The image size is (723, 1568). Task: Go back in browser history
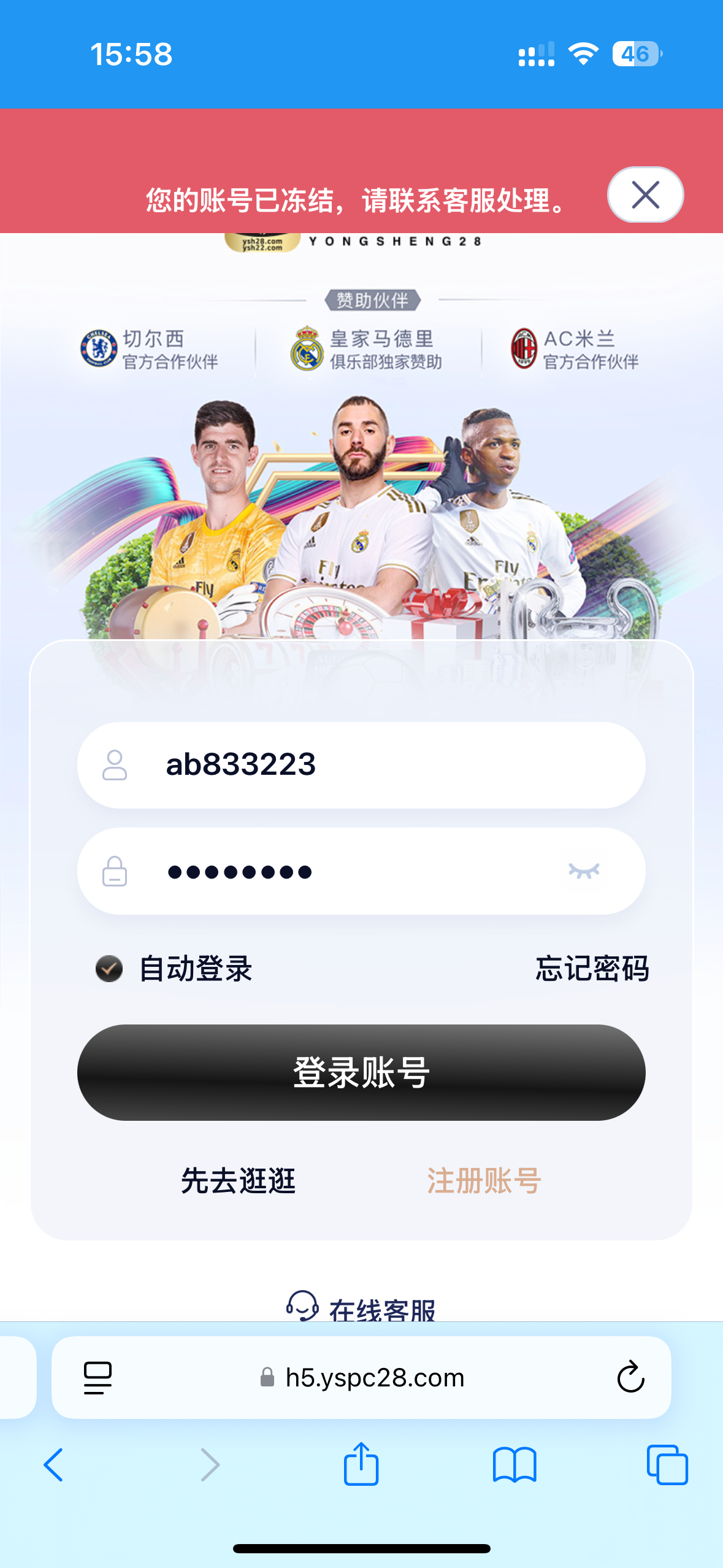tap(54, 1465)
